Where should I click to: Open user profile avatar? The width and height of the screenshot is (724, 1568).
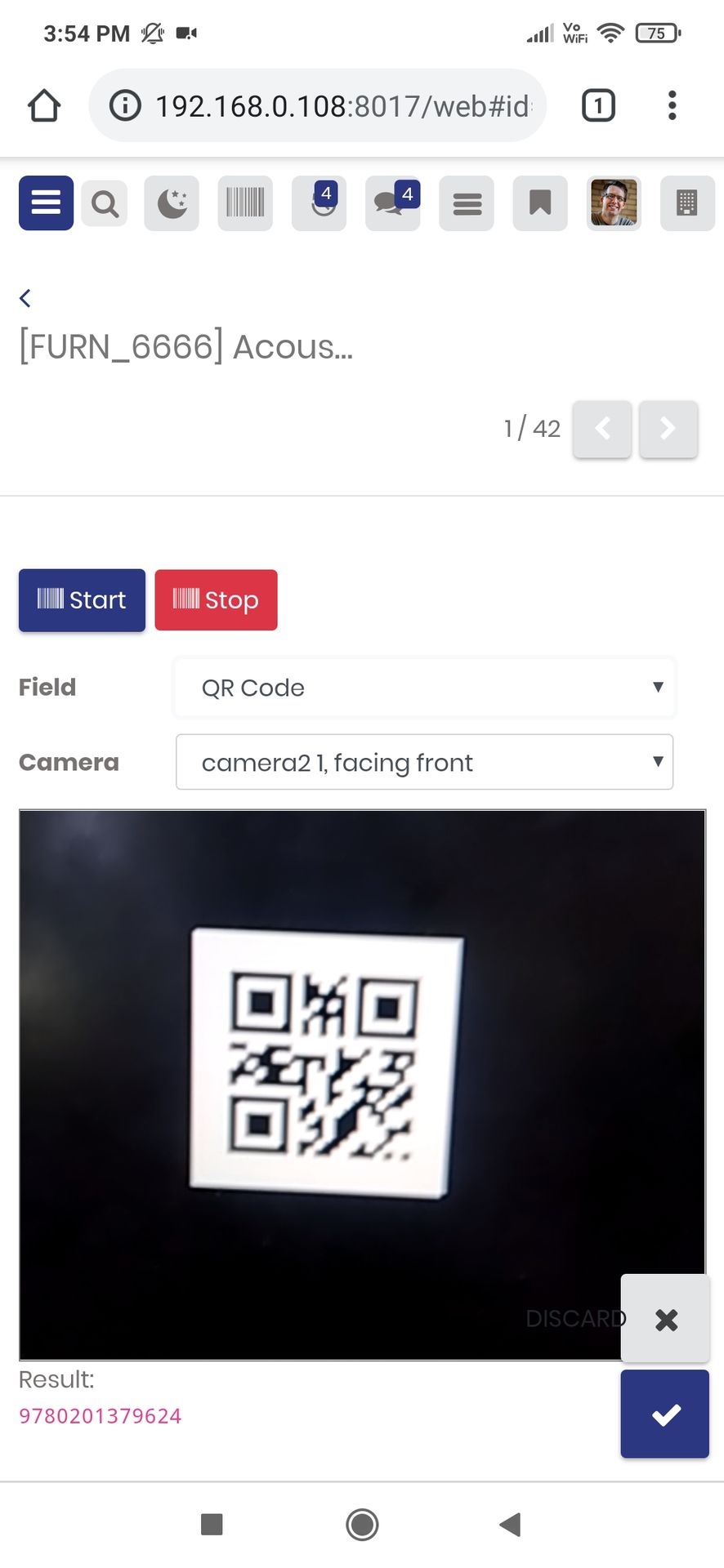(x=614, y=203)
